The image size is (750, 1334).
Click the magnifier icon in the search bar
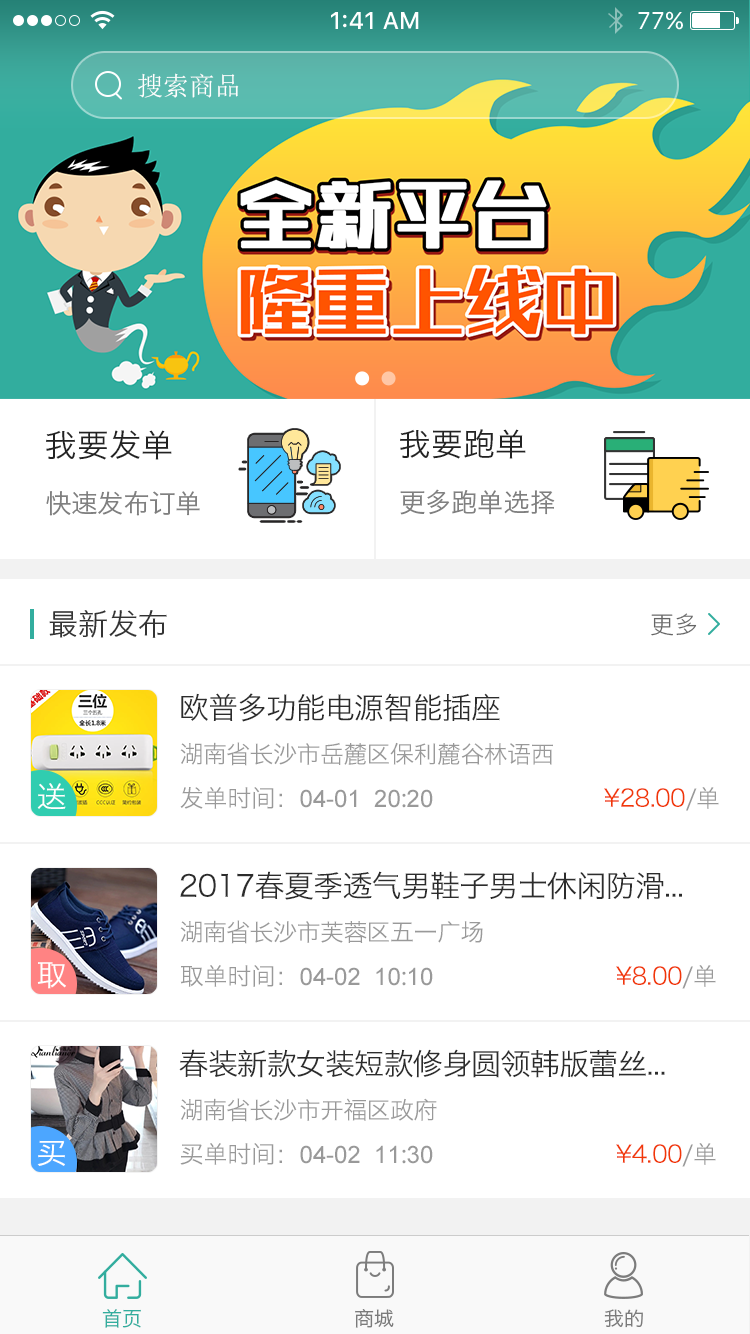pos(108,84)
